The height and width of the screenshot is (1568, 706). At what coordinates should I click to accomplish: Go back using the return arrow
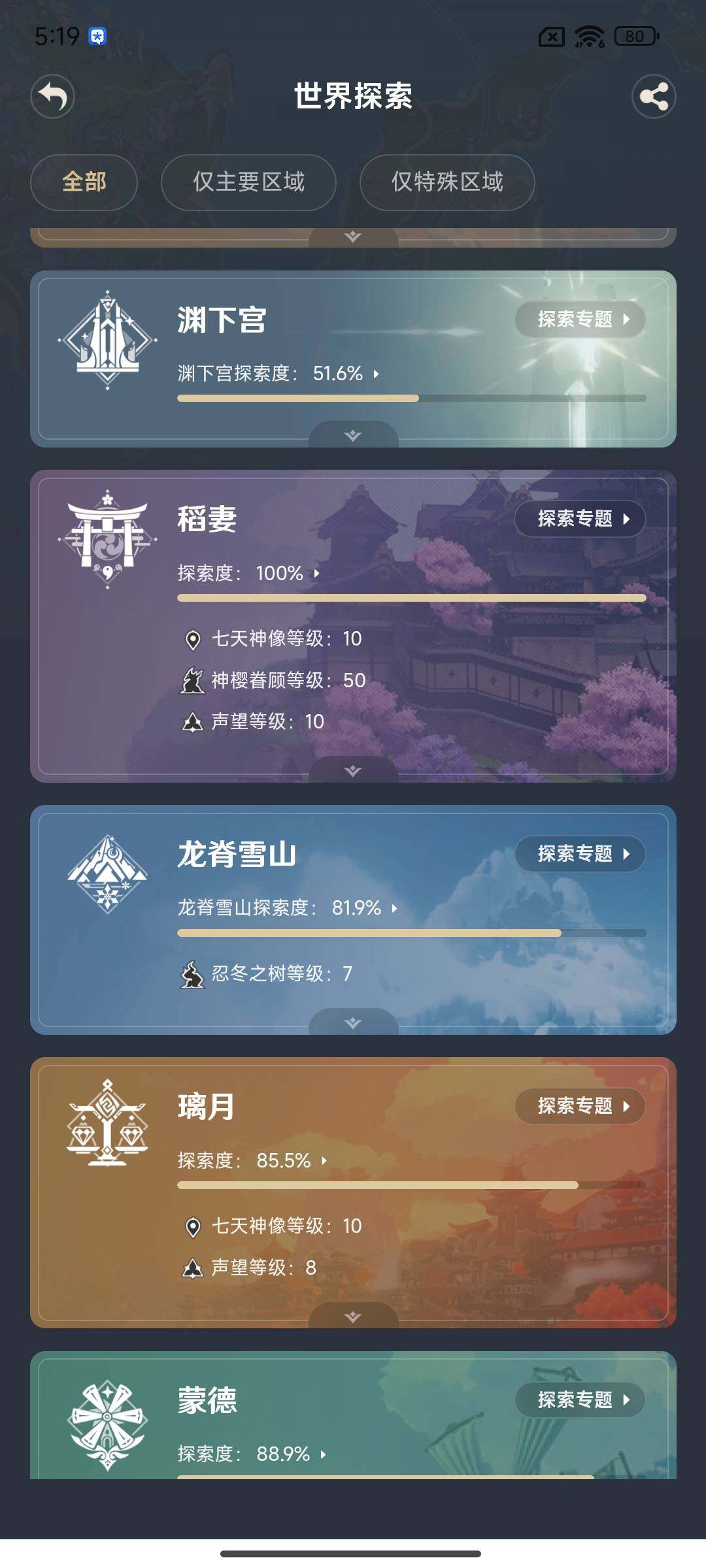(x=52, y=97)
